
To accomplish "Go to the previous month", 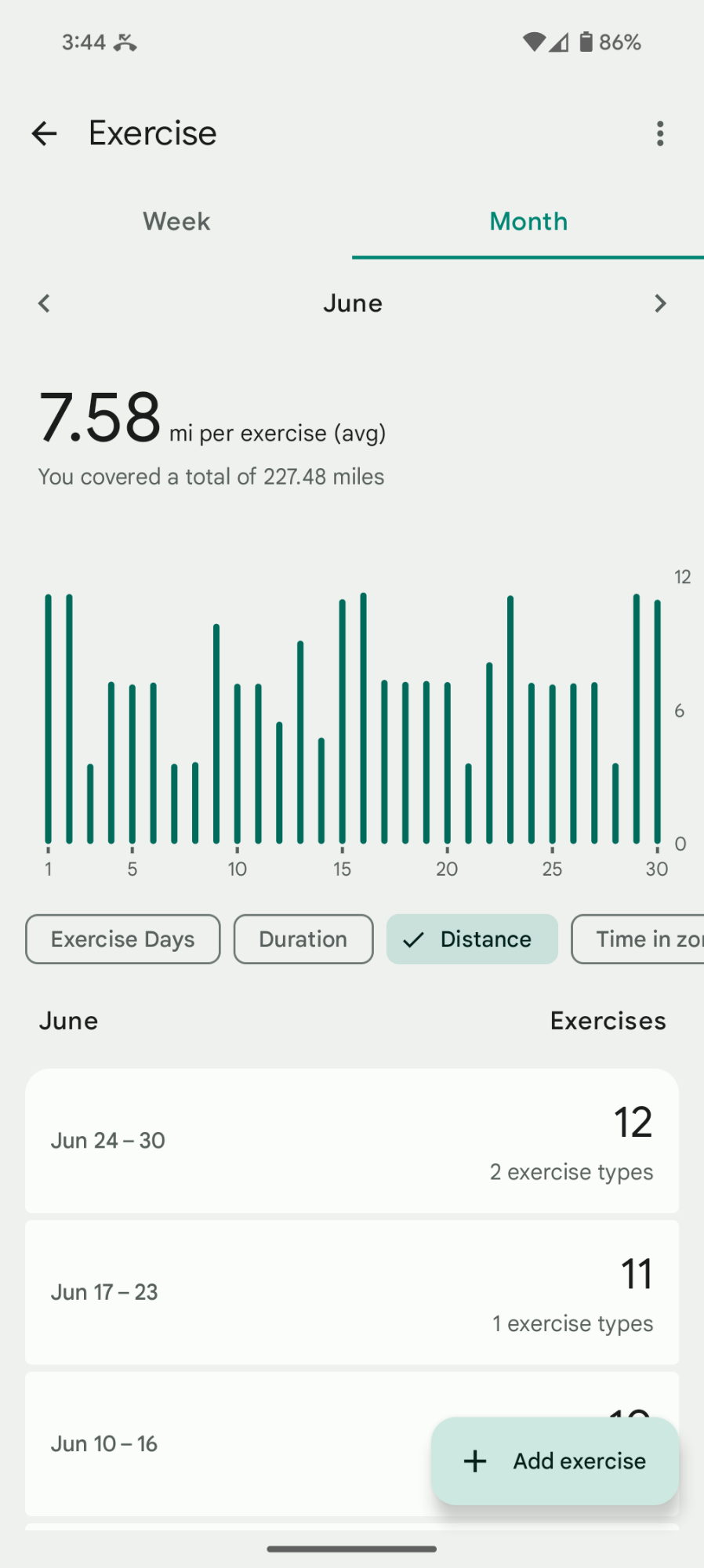I will pyautogui.click(x=45, y=303).
